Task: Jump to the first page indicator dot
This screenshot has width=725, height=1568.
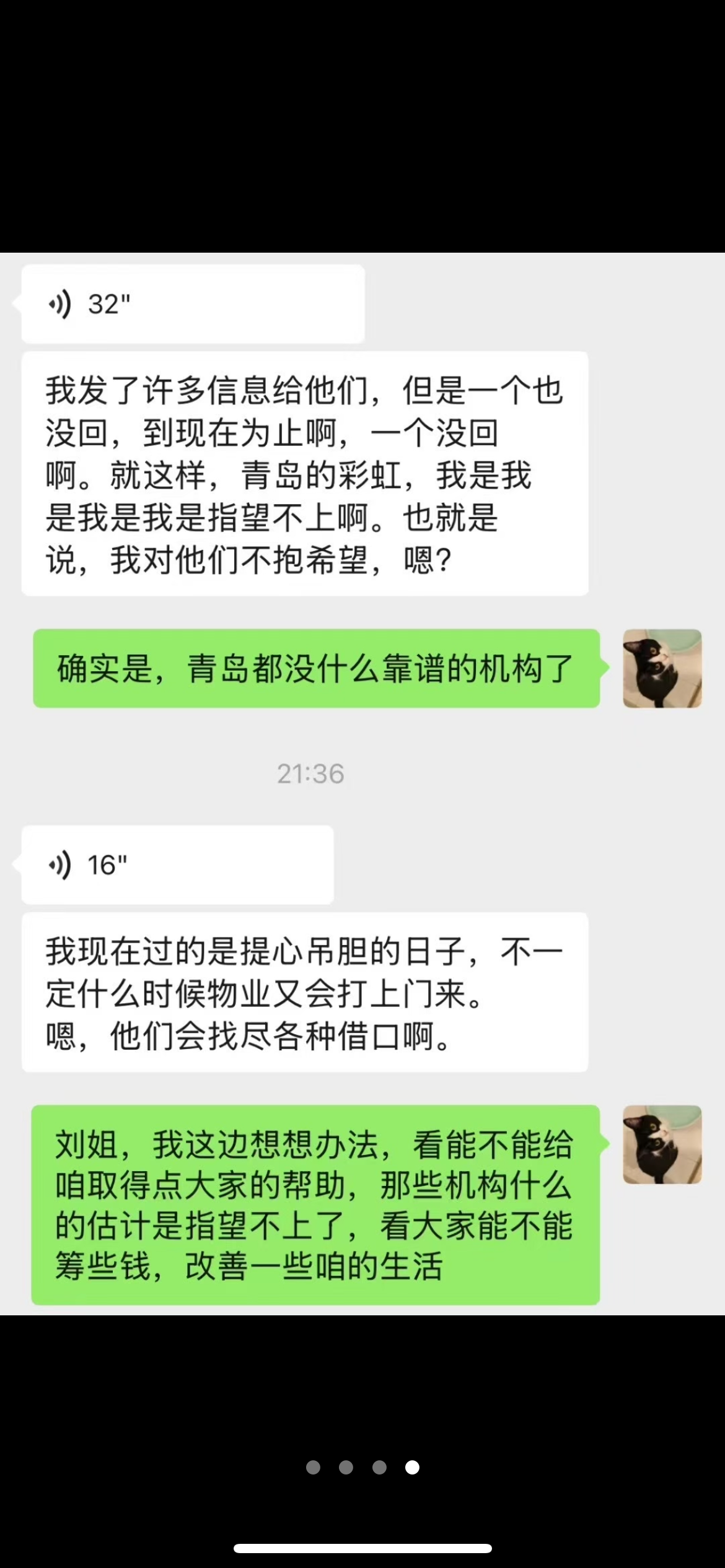Action: pyautogui.click(x=313, y=1467)
